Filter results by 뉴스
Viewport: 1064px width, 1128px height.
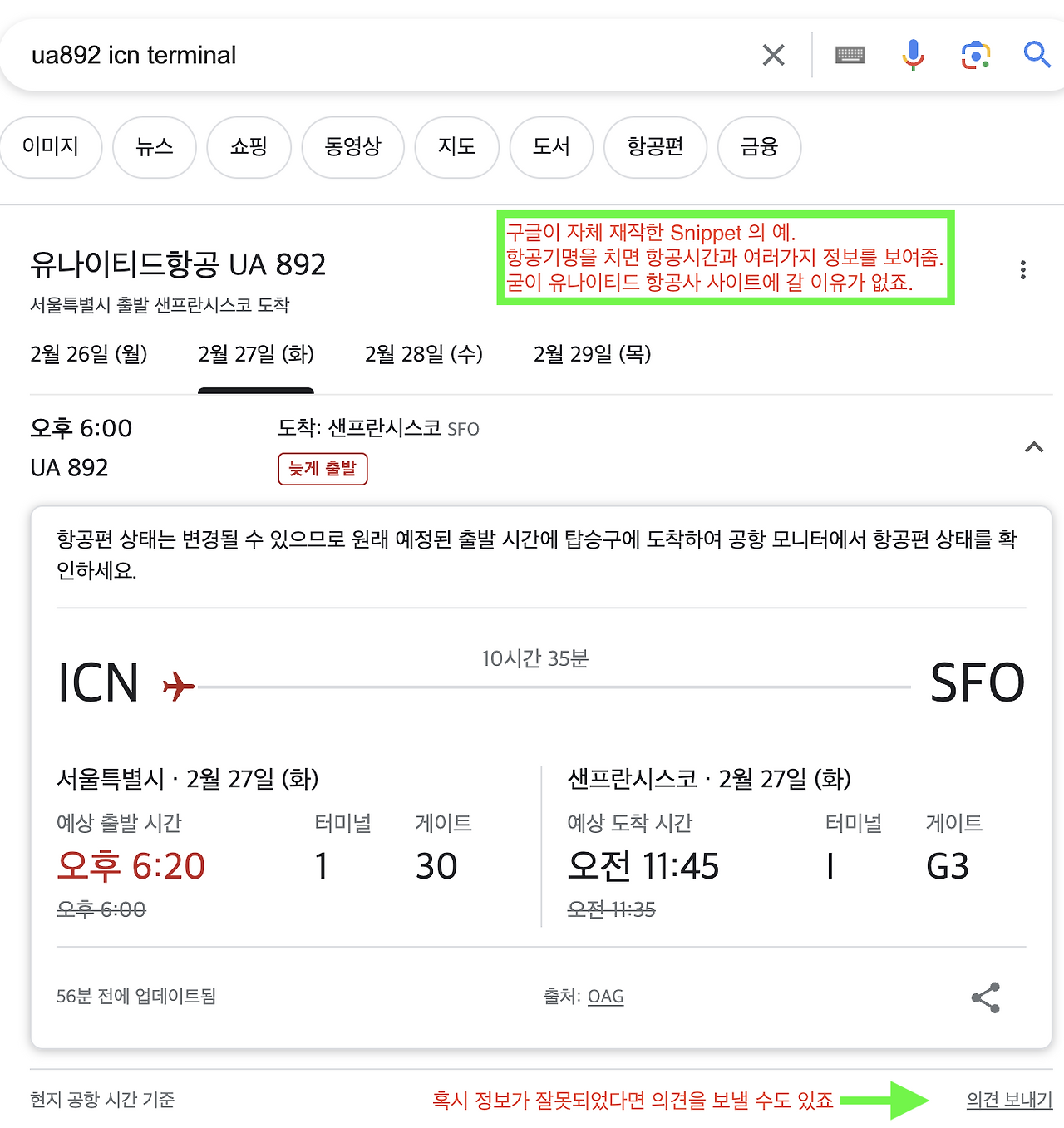155,147
